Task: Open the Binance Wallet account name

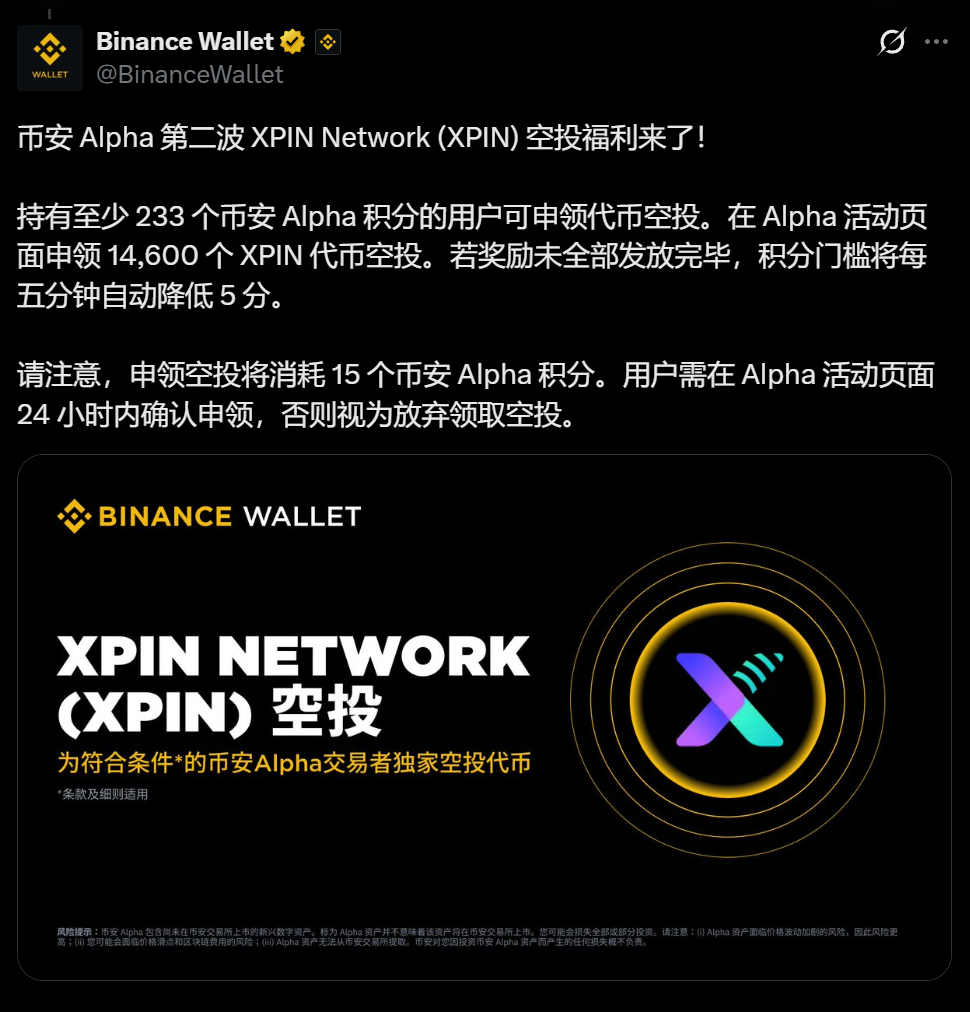Action: 184,41
